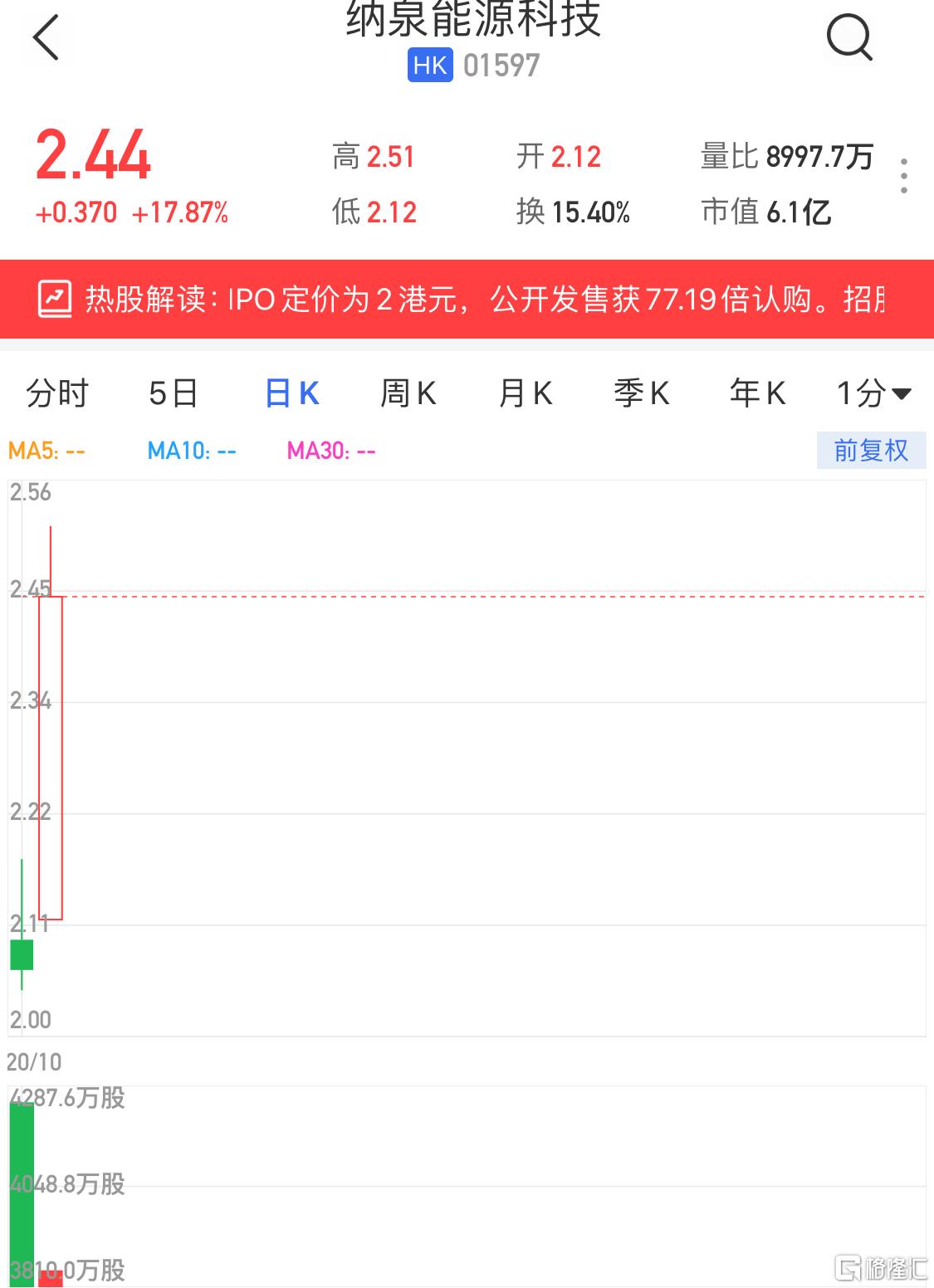Viewport: 934px width, 1288px height.
Task: Switch to the 月K chart tab
Action: [526, 393]
